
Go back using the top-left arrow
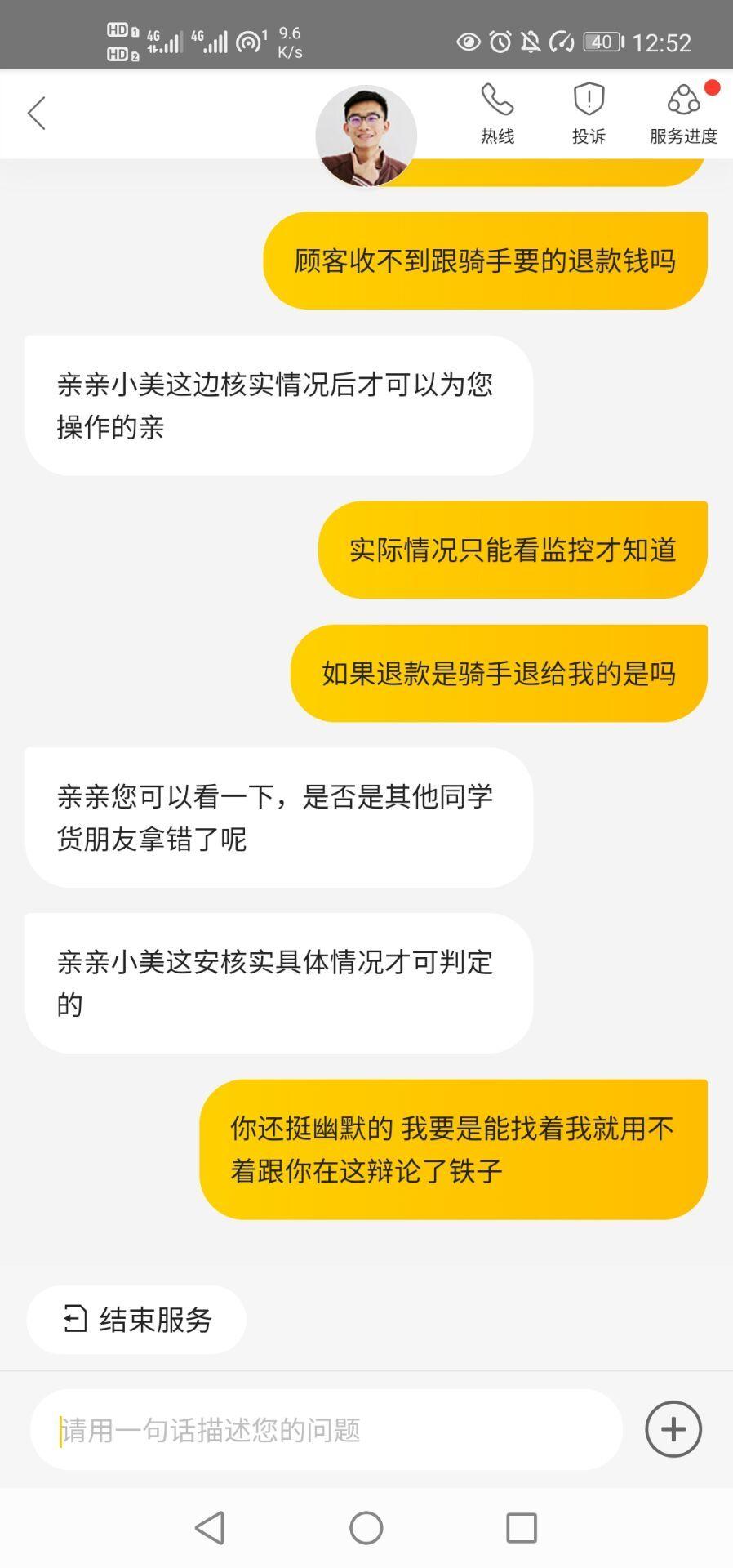pyautogui.click(x=37, y=114)
